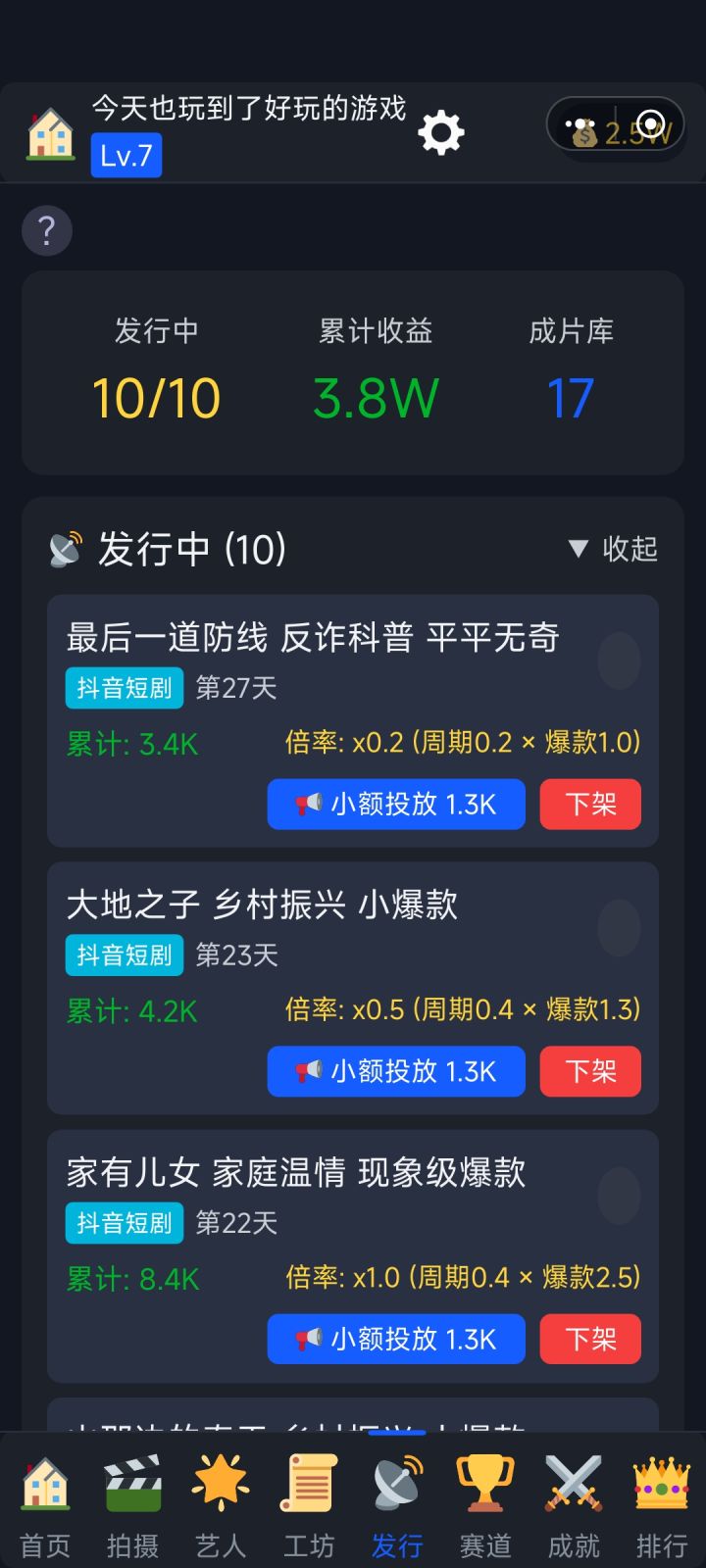Switch to the 排行 tab
The height and width of the screenshot is (1568, 706).
click(x=662, y=1506)
